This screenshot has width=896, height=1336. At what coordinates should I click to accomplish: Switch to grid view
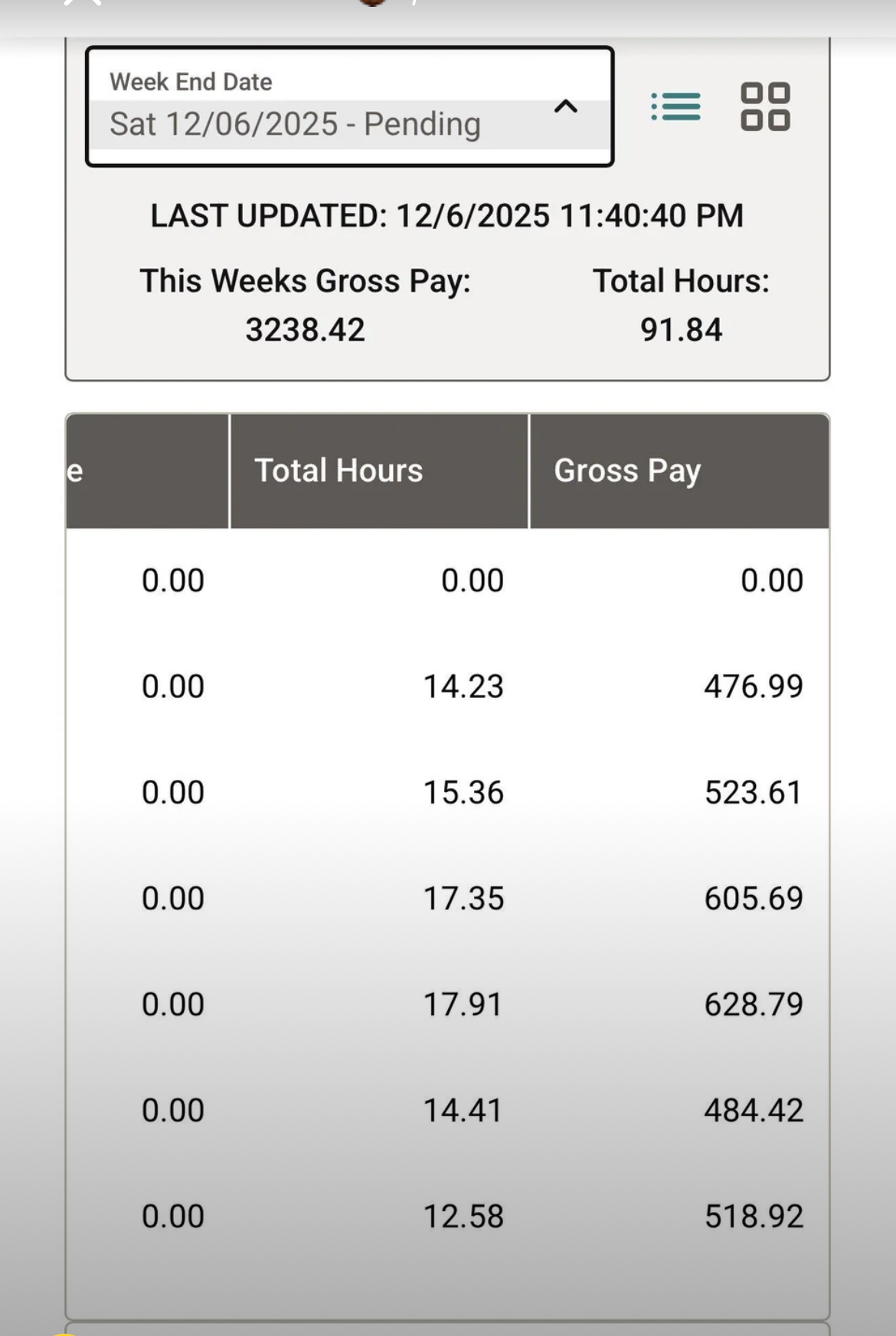[x=764, y=107]
